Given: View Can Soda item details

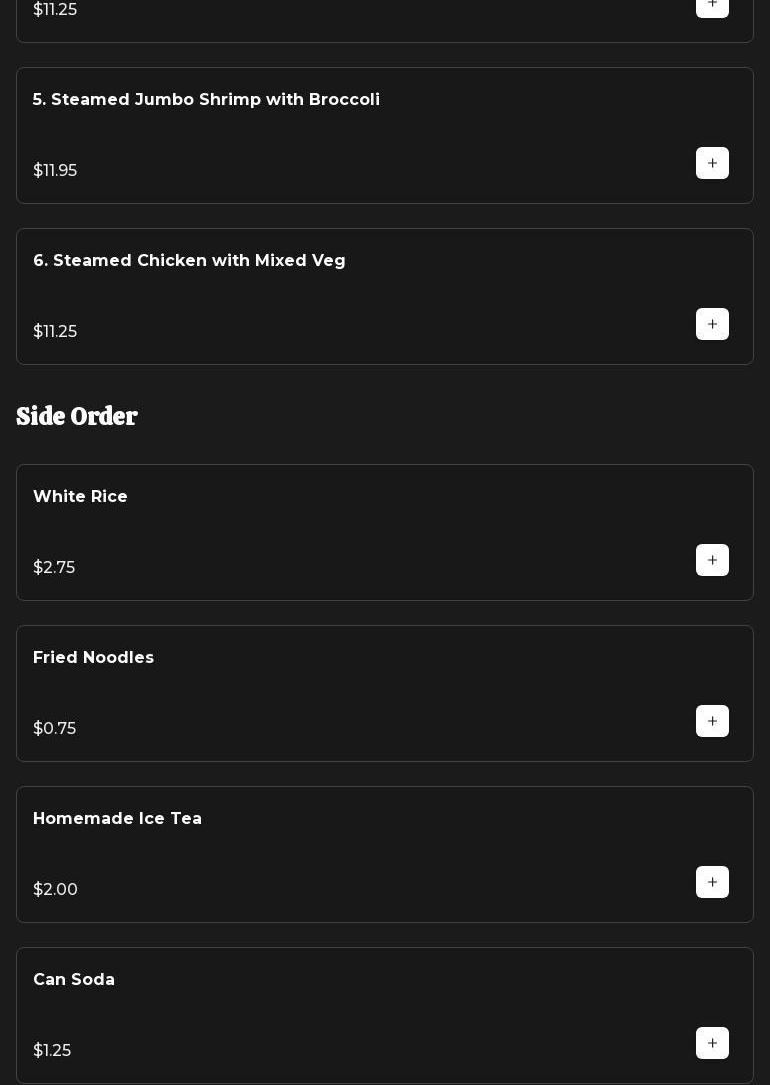Looking at the screenshot, I should click(x=74, y=980).
